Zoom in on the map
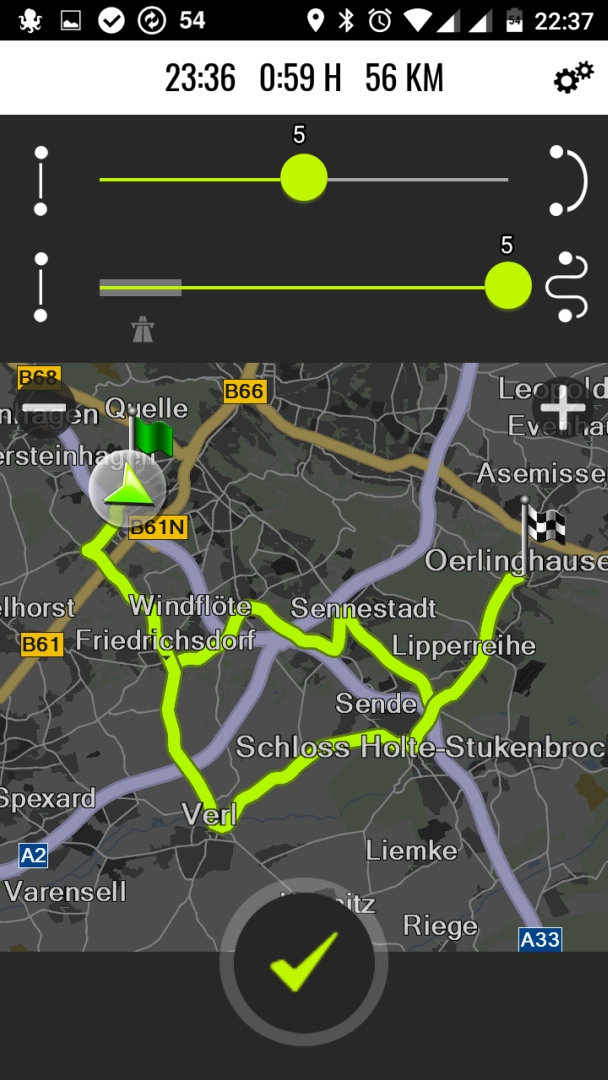This screenshot has width=608, height=1080. pyautogui.click(x=563, y=408)
